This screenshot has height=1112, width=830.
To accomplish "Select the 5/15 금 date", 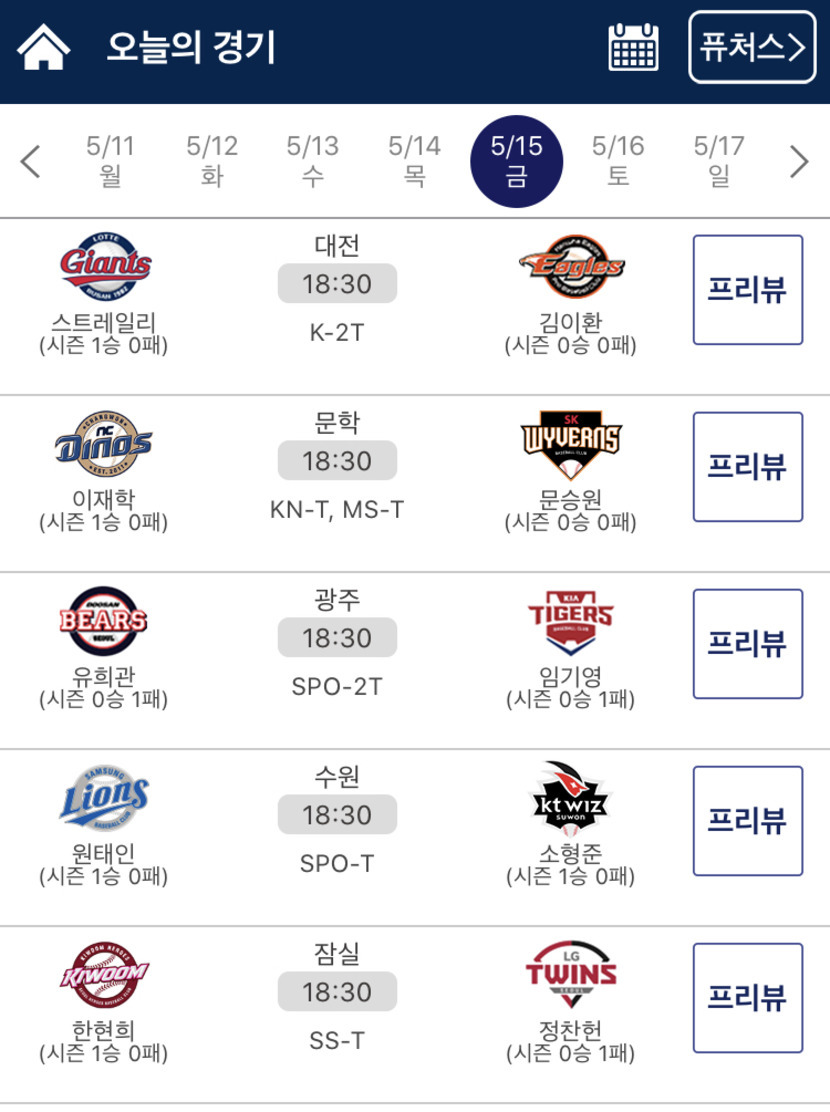I will click(516, 161).
